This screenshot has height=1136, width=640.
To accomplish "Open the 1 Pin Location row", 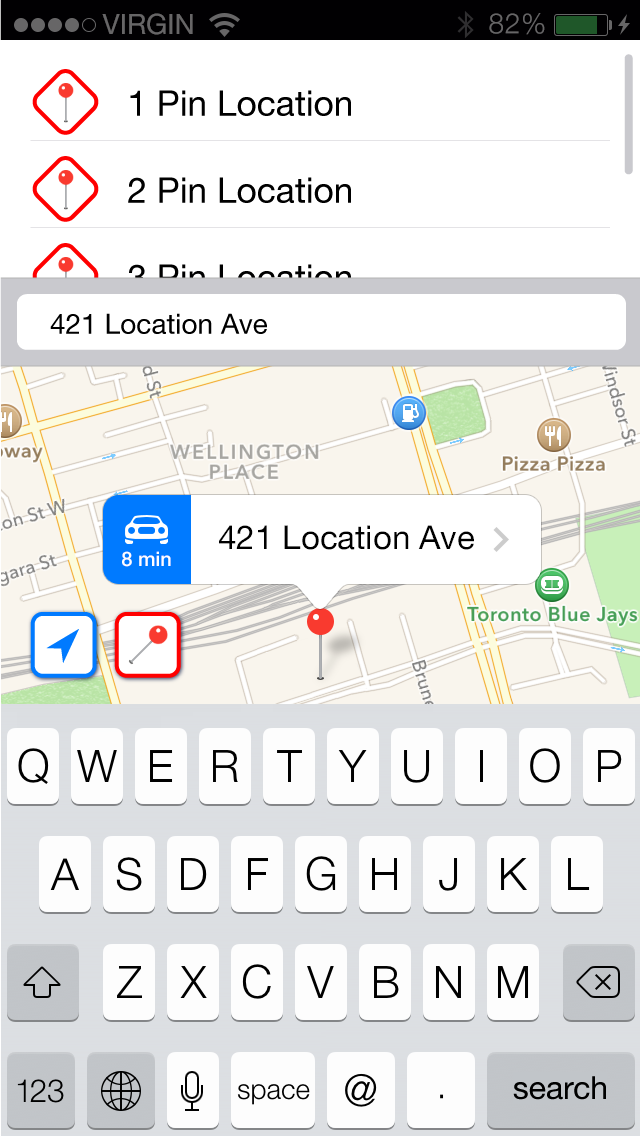I will pyautogui.click(x=320, y=104).
